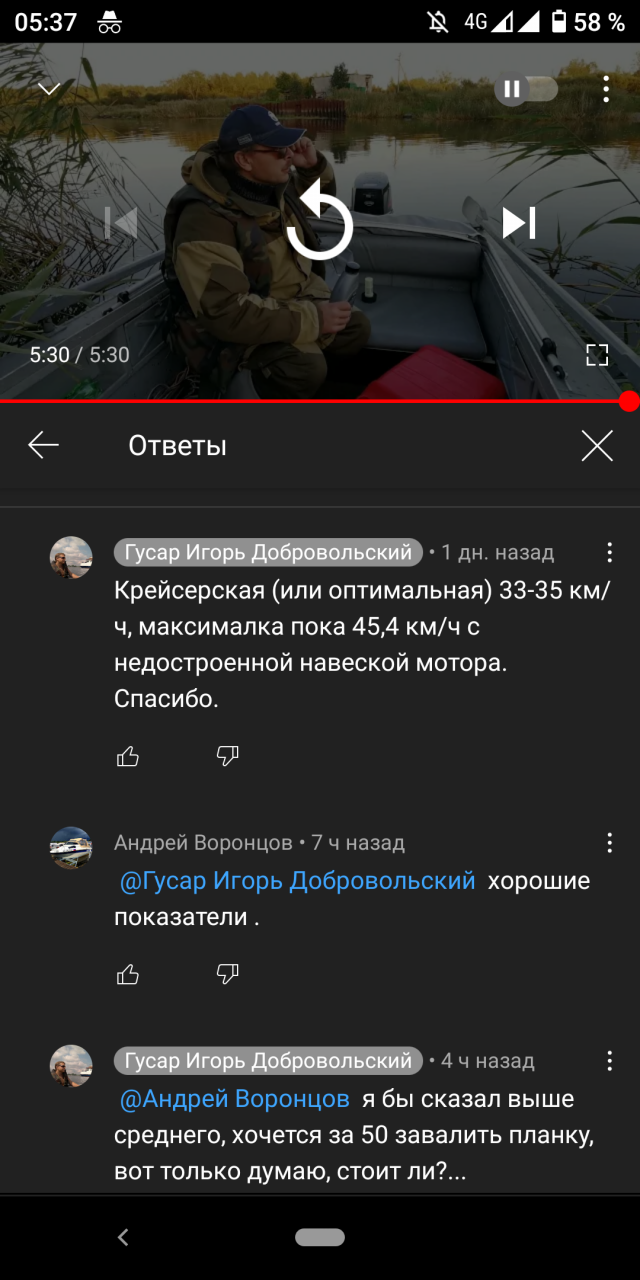Move the red video progress handle
This screenshot has height=1280, width=640.
coord(629,401)
